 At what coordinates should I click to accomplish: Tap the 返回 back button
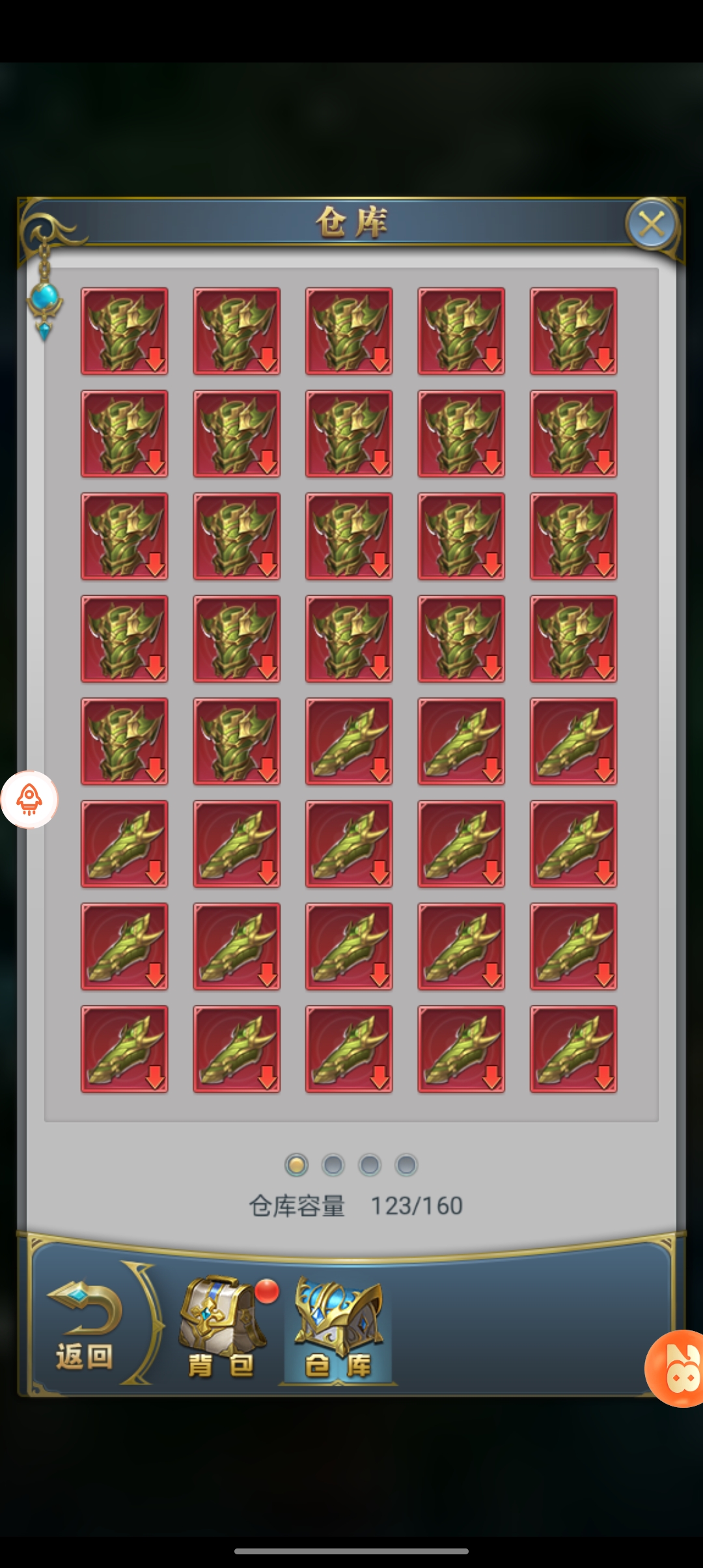tap(85, 1327)
